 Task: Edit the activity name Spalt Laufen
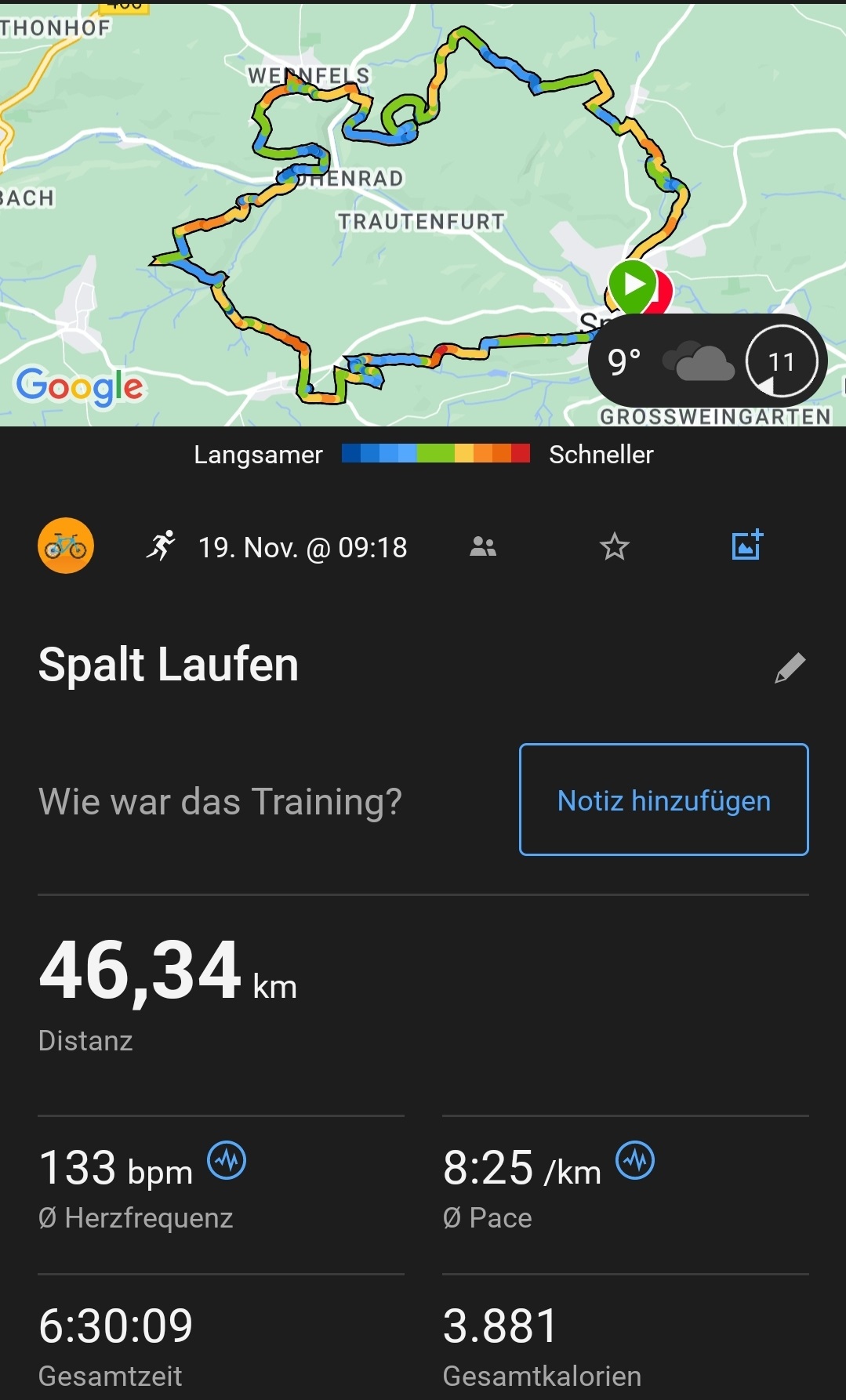[790, 668]
